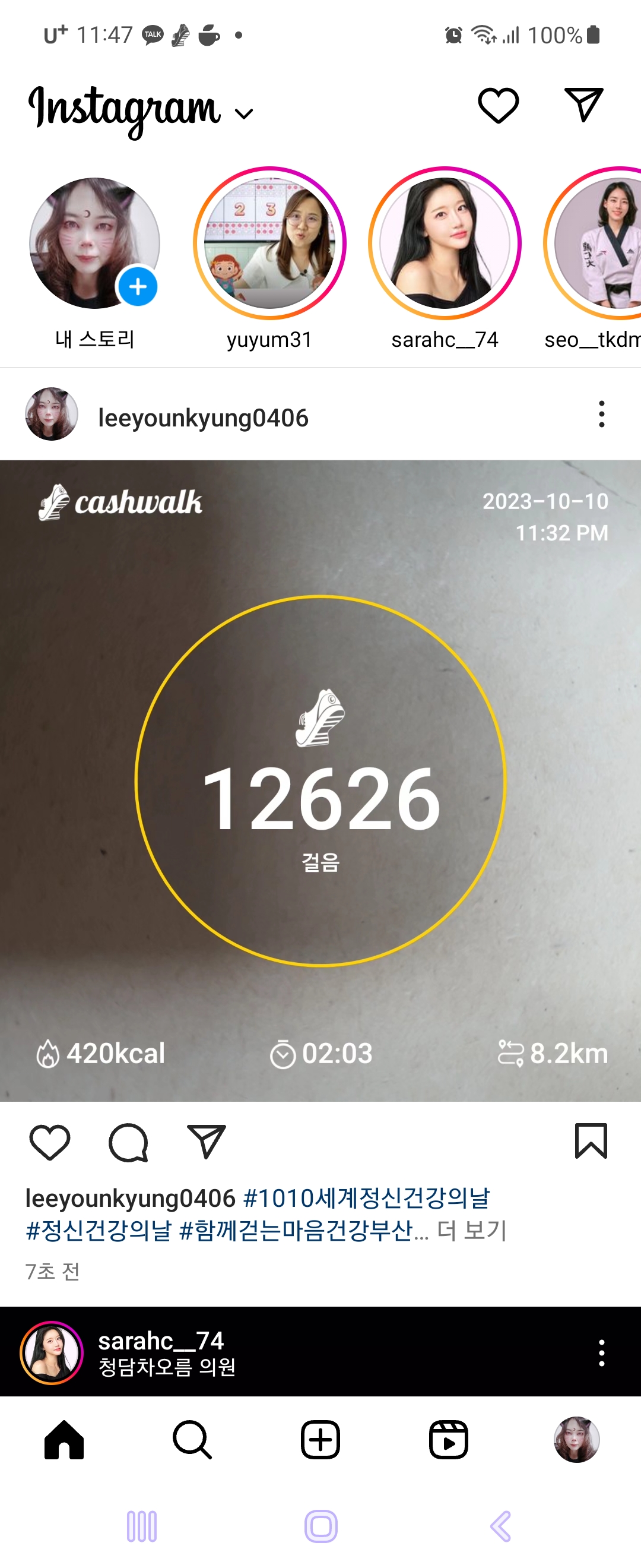The width and height of the screenshot is (641, 1568).
Task: Switch to the Search tab
Action: click(x=192, y=1440)
